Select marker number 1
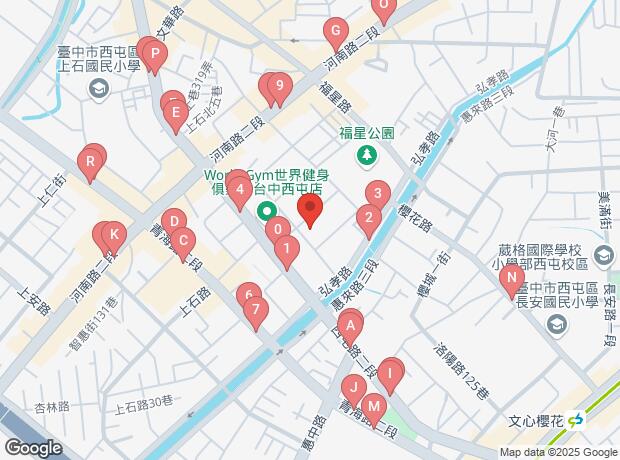The image size is (620, 460). point(287,250)
